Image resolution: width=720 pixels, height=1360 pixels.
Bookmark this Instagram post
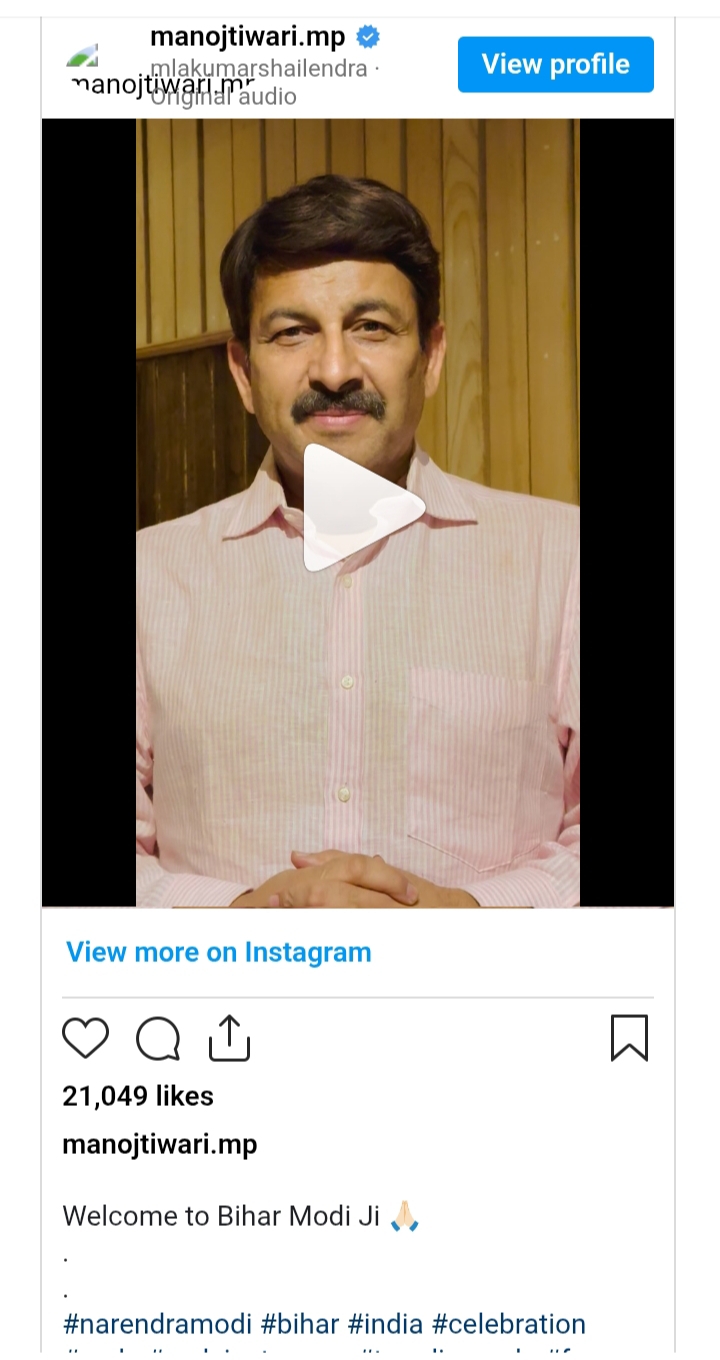coord(629,1038)
